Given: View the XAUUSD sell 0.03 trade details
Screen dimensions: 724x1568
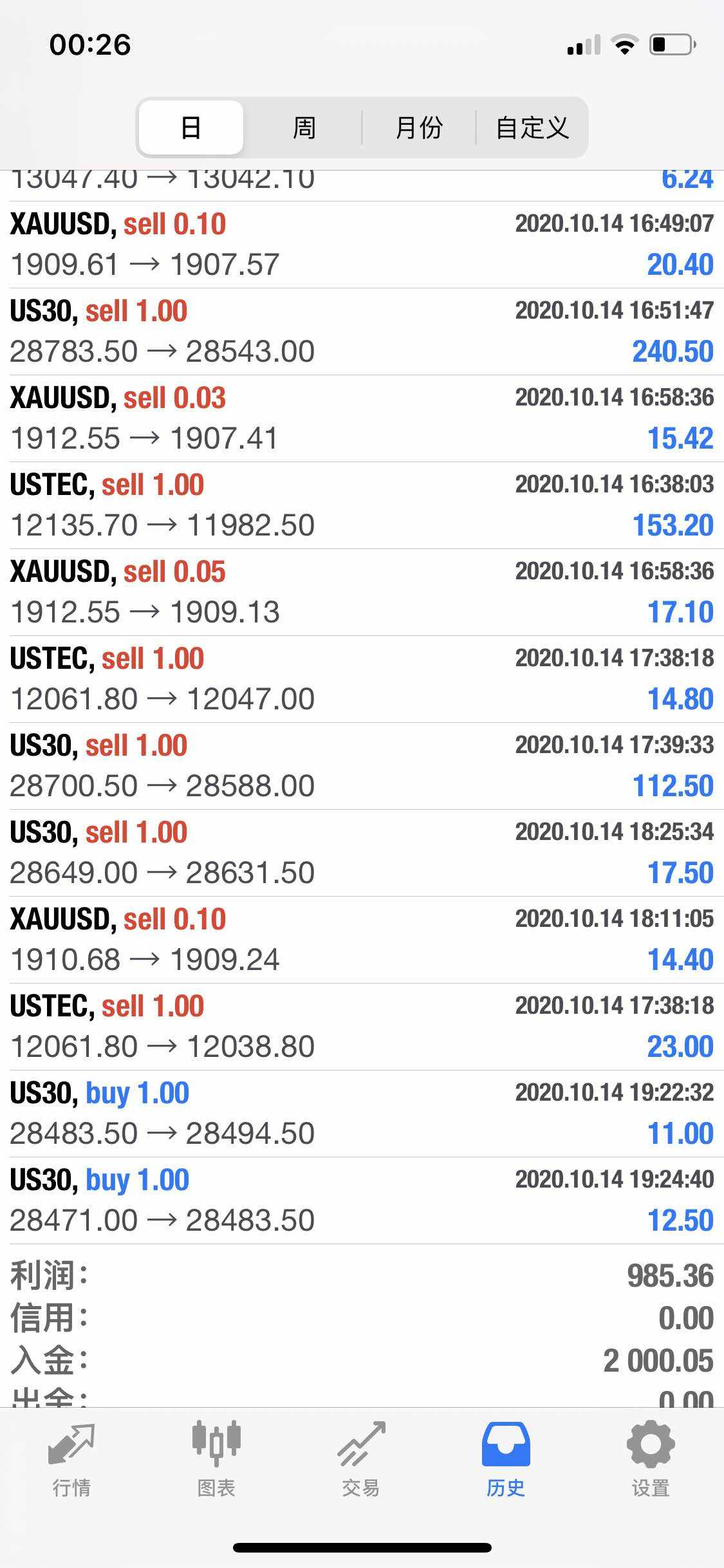Looking at the screenshot, I should 362,418.
